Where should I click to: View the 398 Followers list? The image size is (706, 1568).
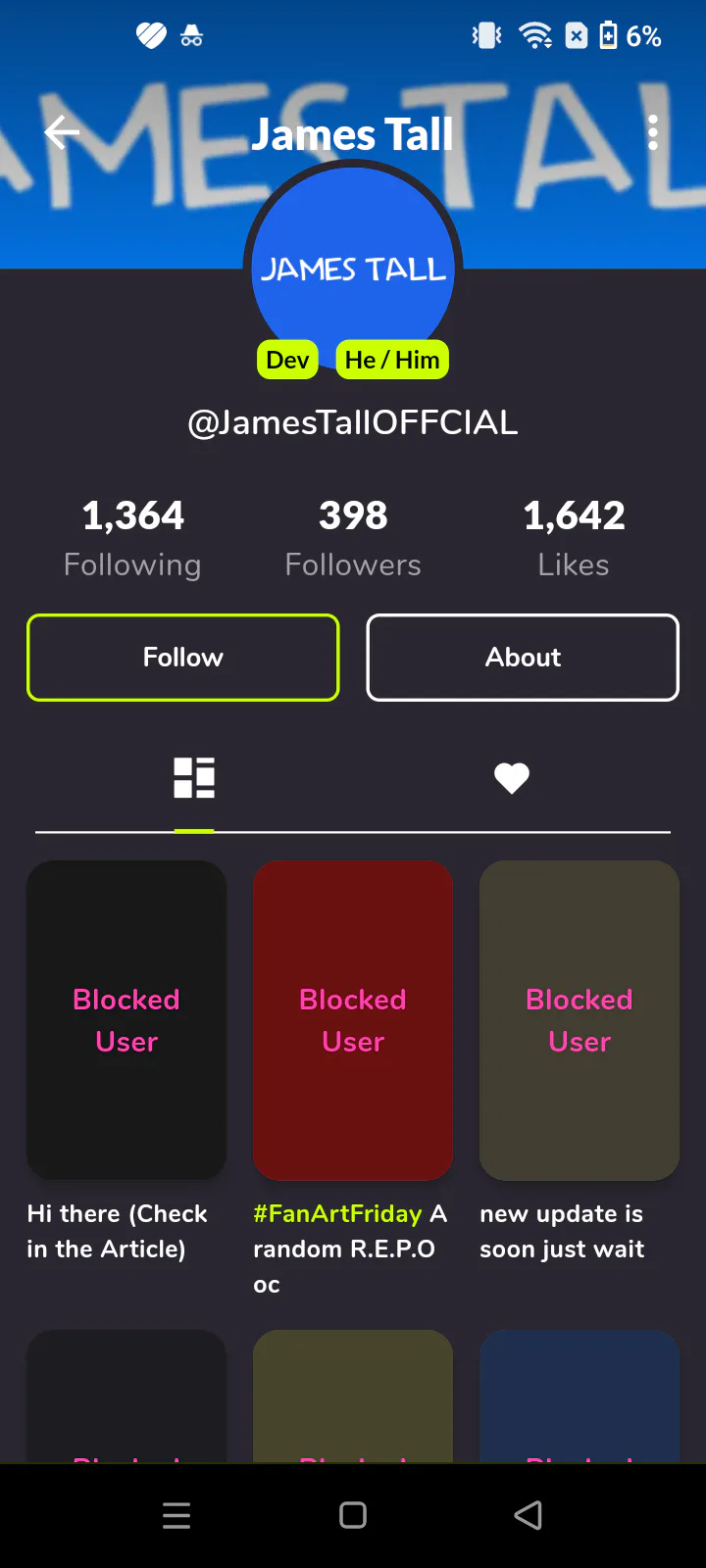point(353,539)
